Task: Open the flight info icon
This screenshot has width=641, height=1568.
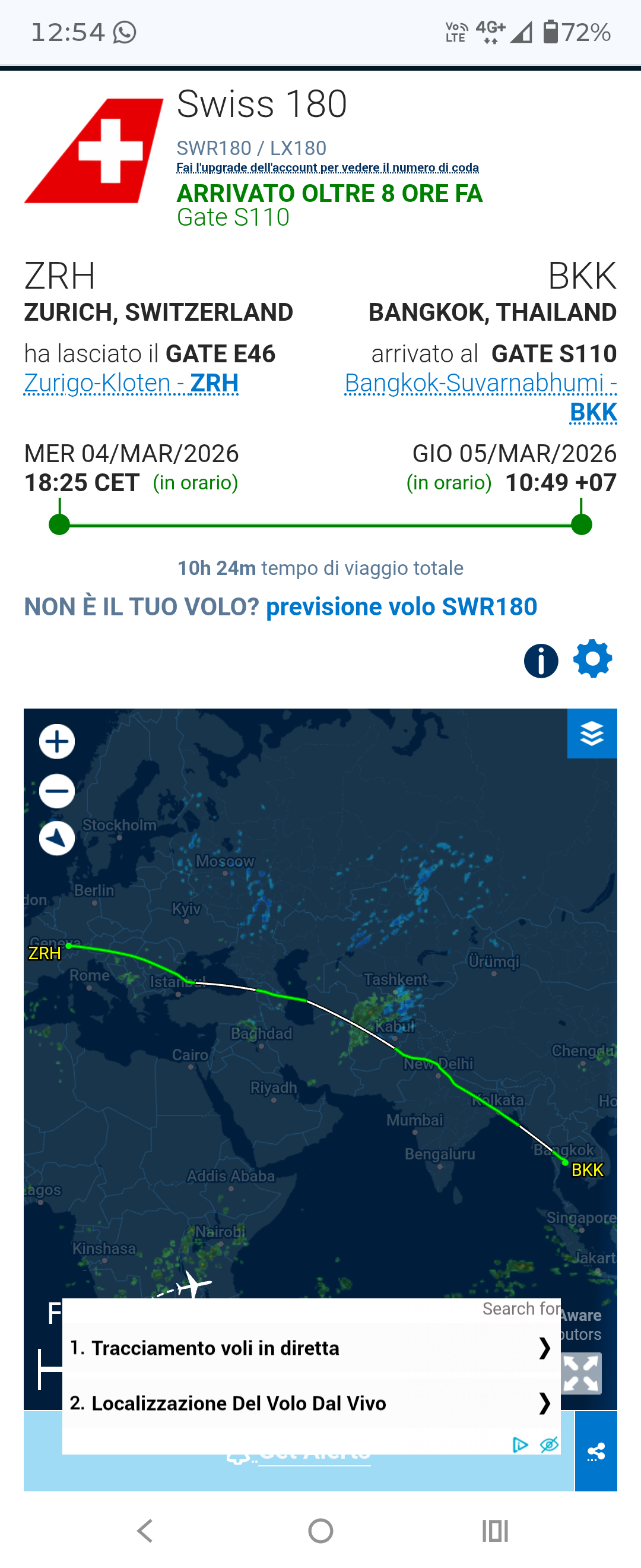Action: point(541,660)
